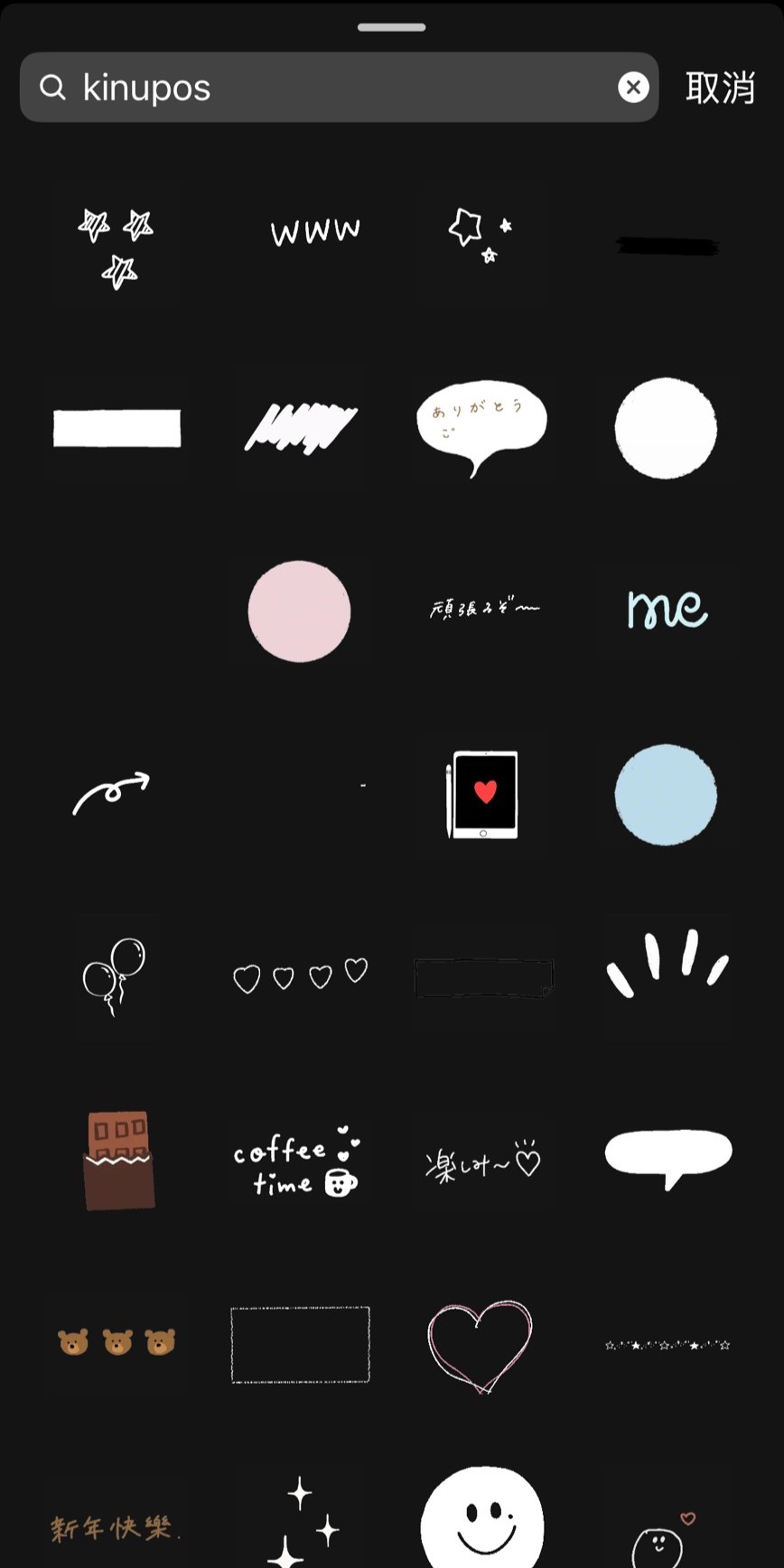Tap 取消 to cancel the search
The image size is (784, 1568).
[x=720, y=88]
